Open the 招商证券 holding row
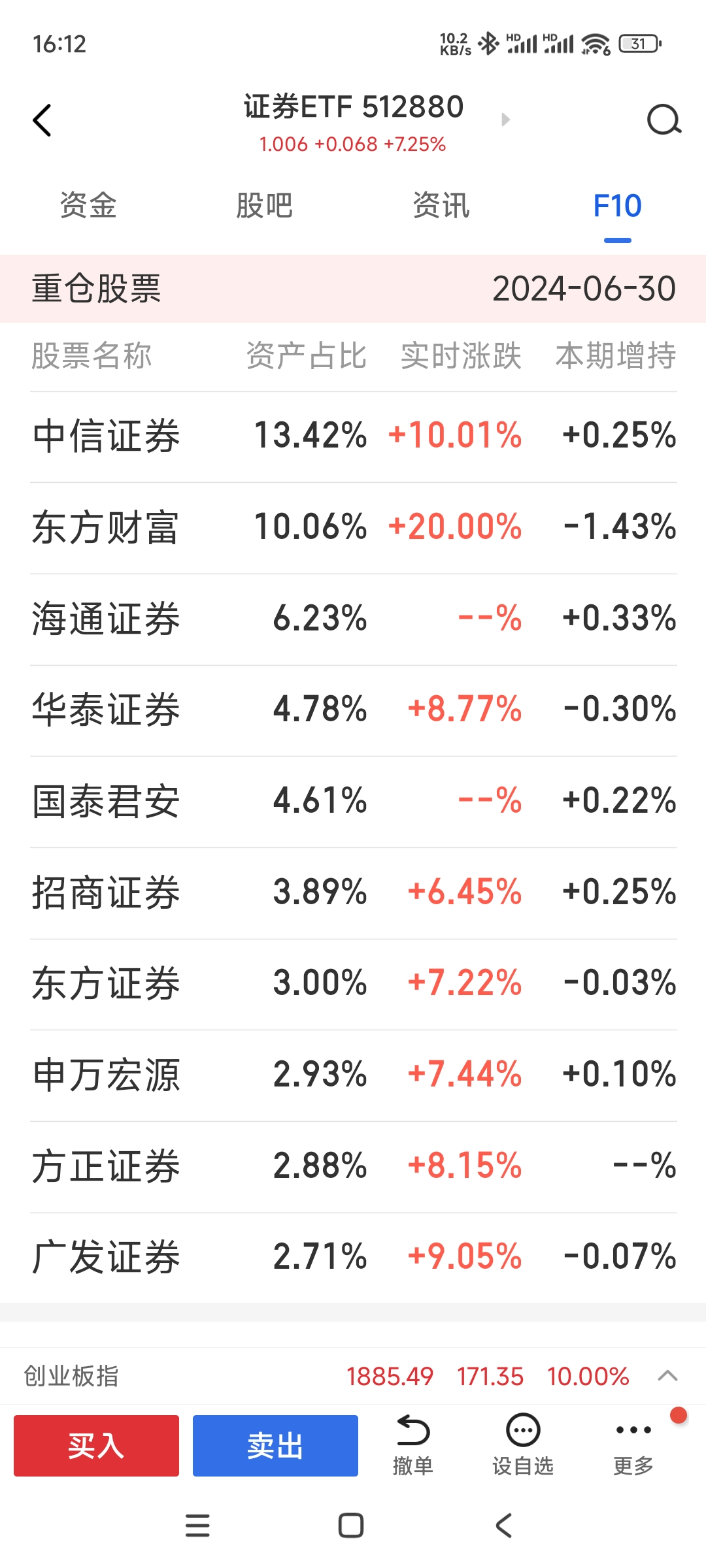 pos(353,893)
